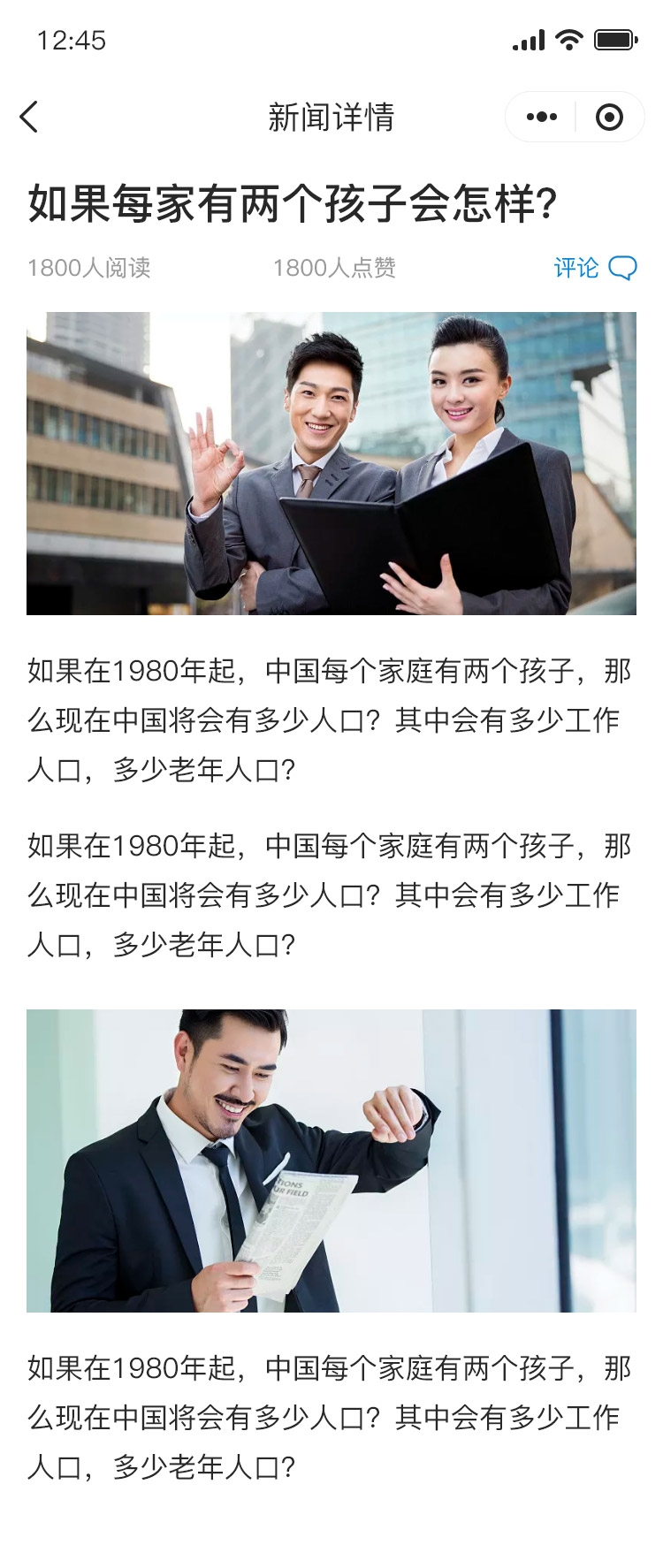Screen dimensions: 663x1568
Task: Open the mini program more options menu
Action: pos(541,117)
